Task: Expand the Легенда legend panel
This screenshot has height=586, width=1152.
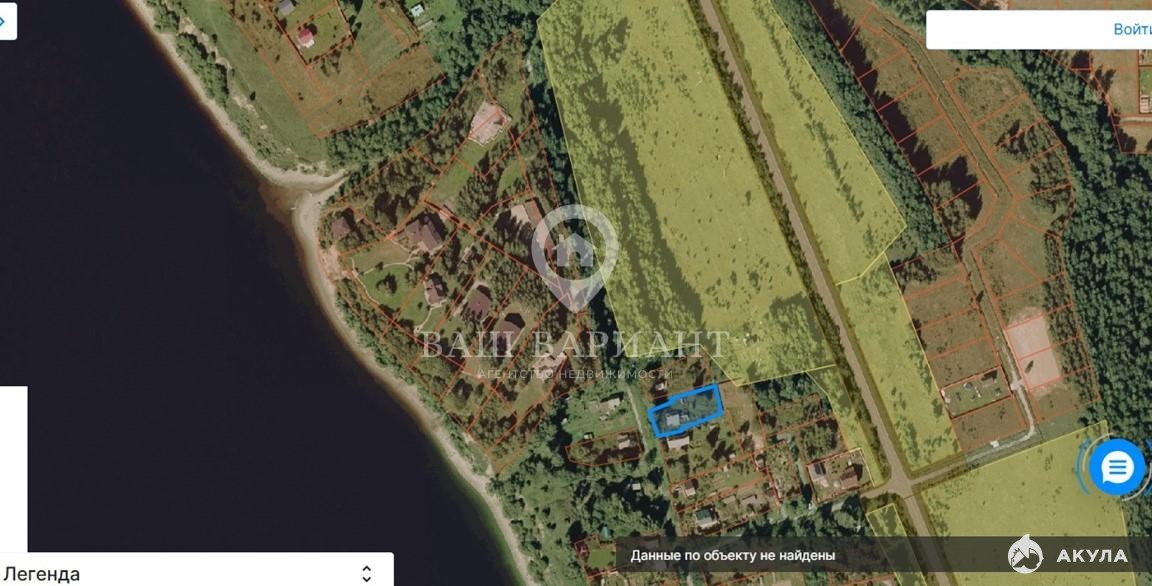Action: [x=366, y=573]
